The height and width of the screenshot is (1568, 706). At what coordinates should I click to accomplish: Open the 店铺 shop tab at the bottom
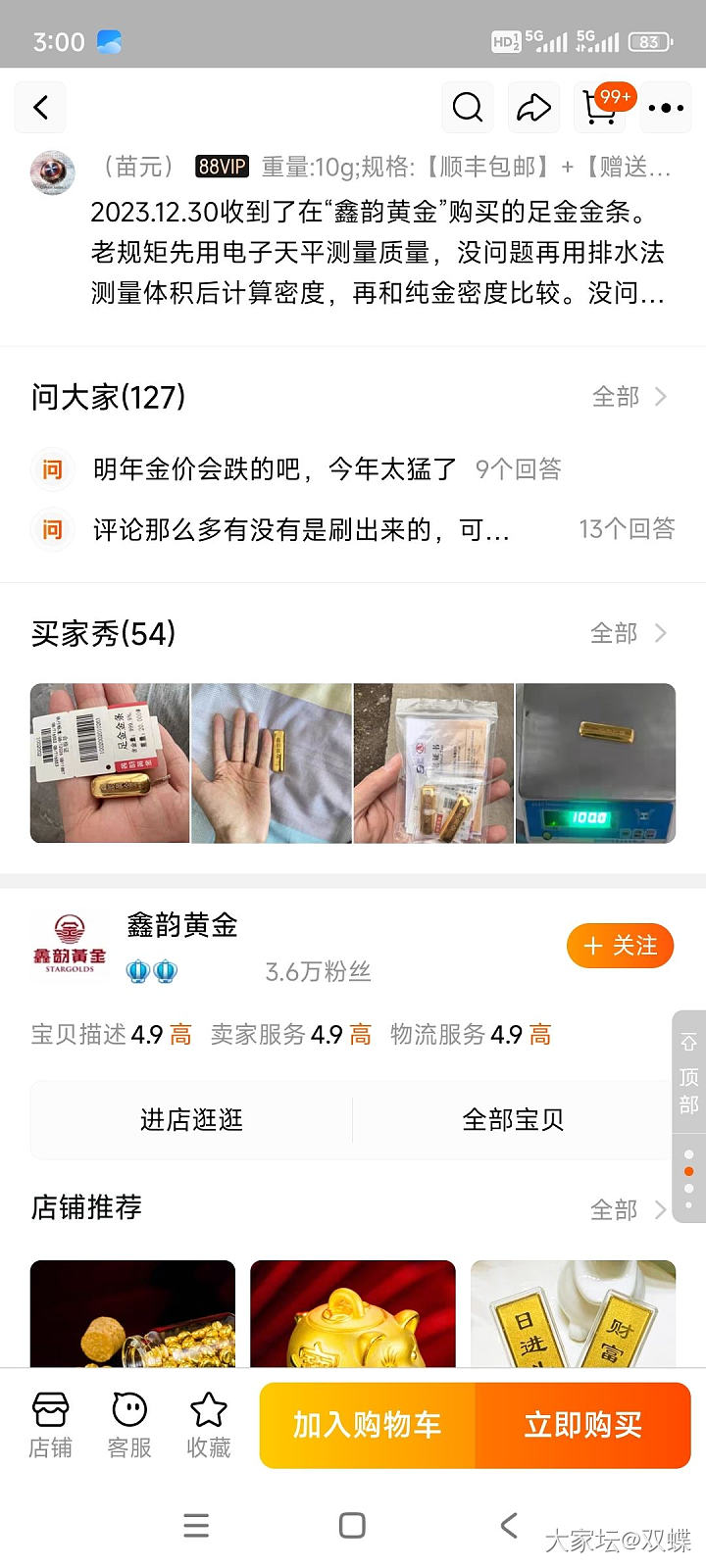pos(50,1425)
